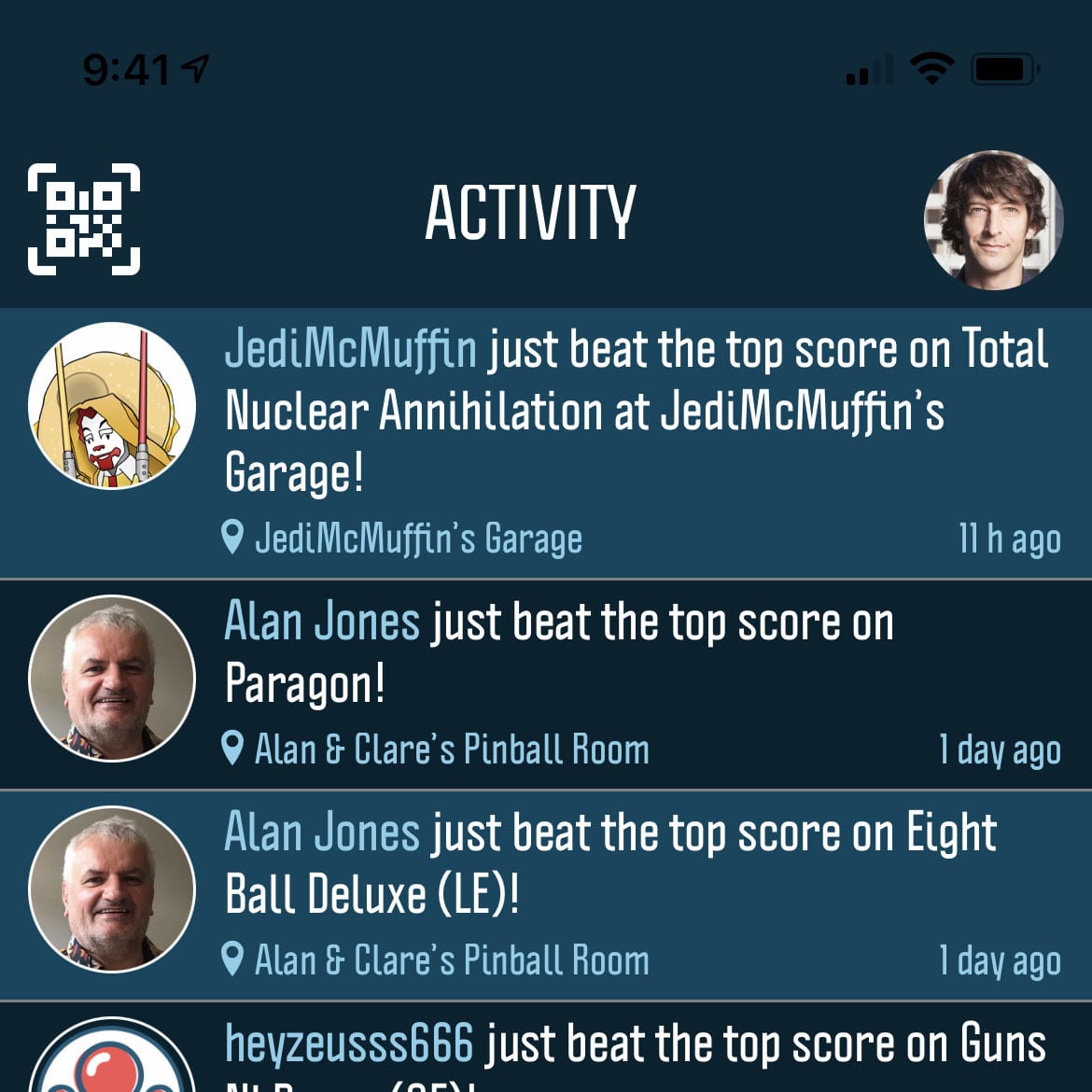This screenshot has height=1092, width=1092.
Task: View Alan & Clare's Pinball Room under Paragon
Action: pyautogui.click(x=452, y=749)
